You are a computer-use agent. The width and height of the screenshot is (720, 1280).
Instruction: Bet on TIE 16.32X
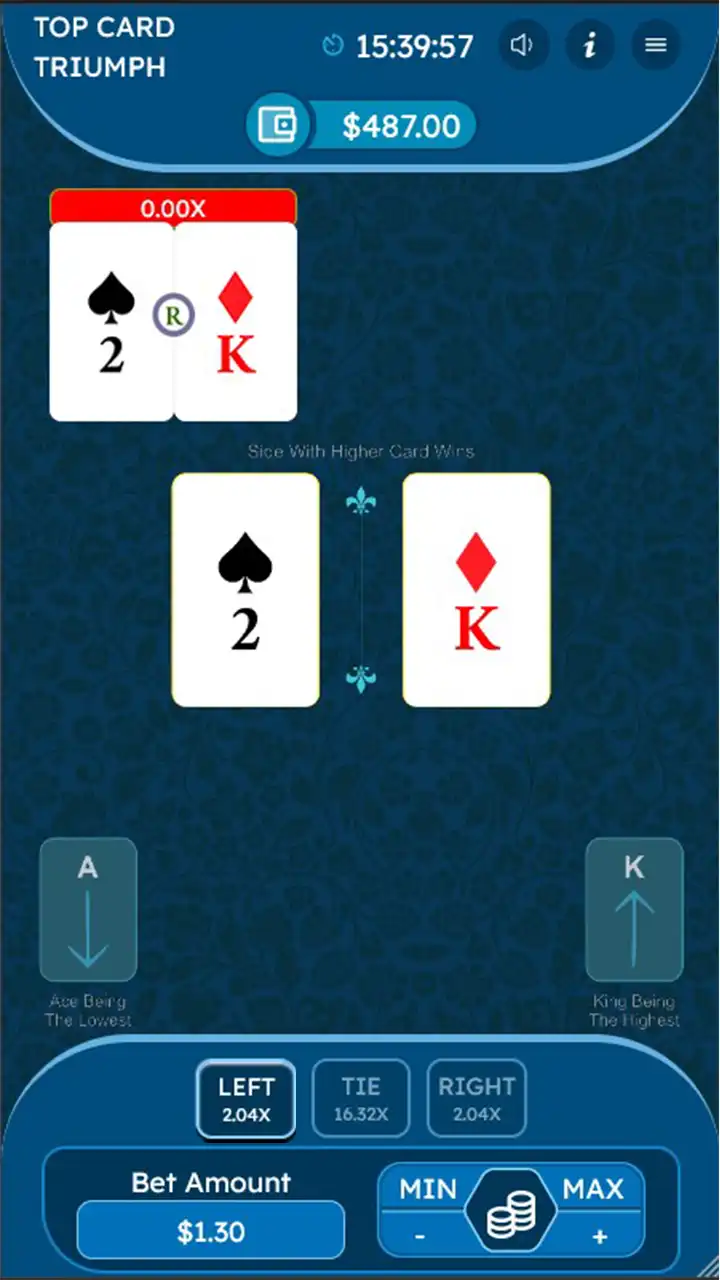(x=361, y=1099)
